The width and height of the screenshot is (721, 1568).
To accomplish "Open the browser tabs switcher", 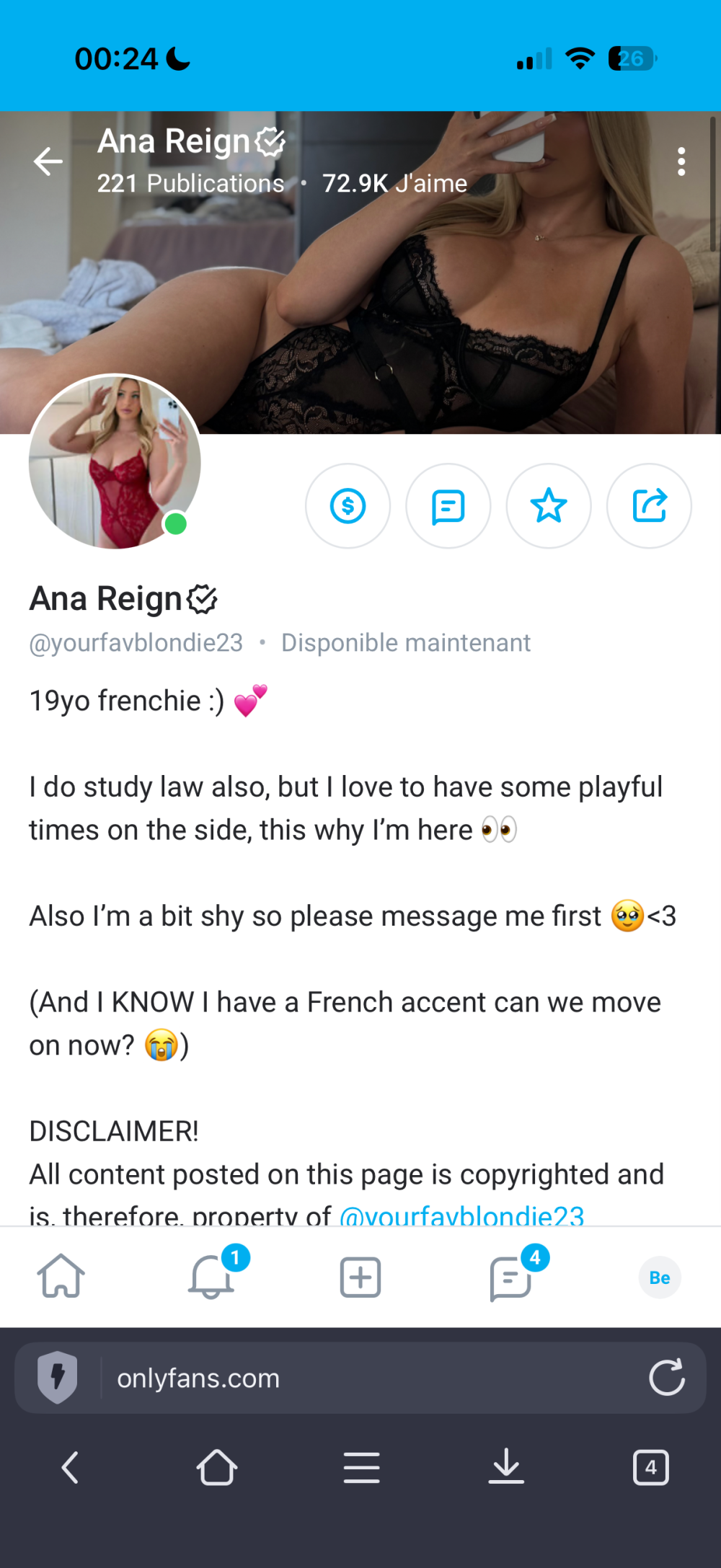I will [x=650, y=1468].
